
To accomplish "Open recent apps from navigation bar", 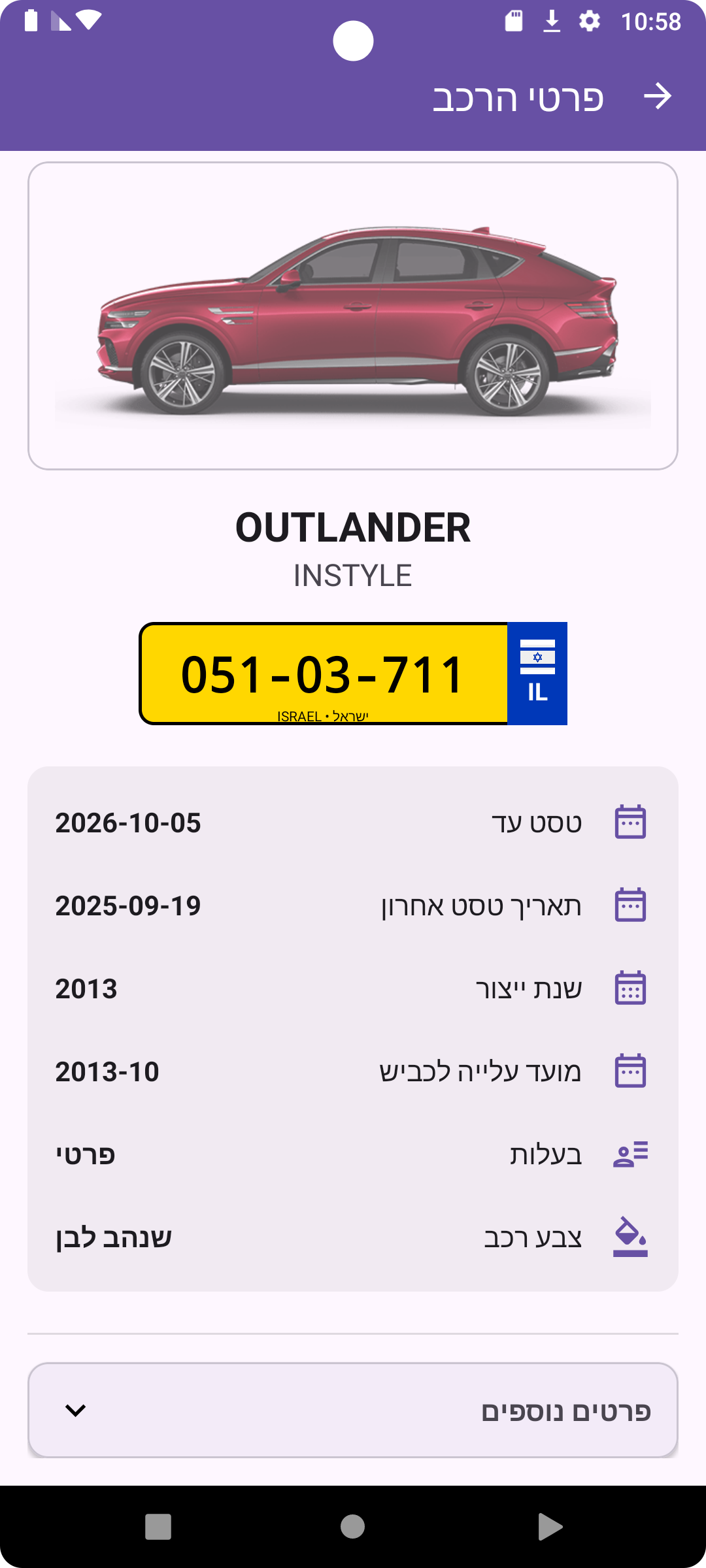I will [x=158, y=1527].
